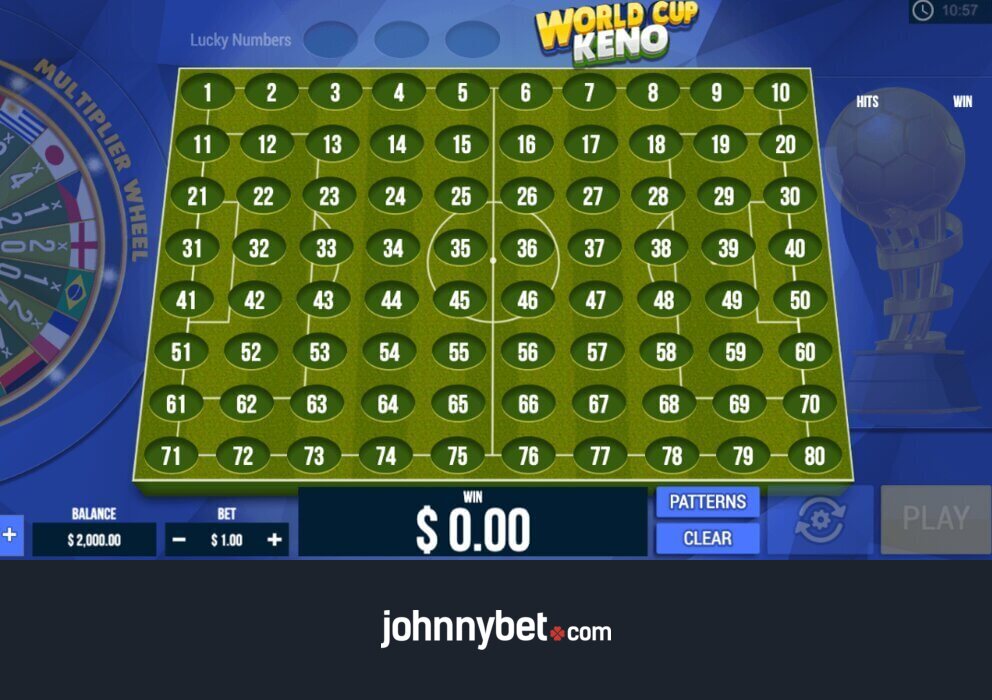Viewport: 992px width, 700px height.
Task: Pick number 19 on the board
Action: (x=720, y=145)
